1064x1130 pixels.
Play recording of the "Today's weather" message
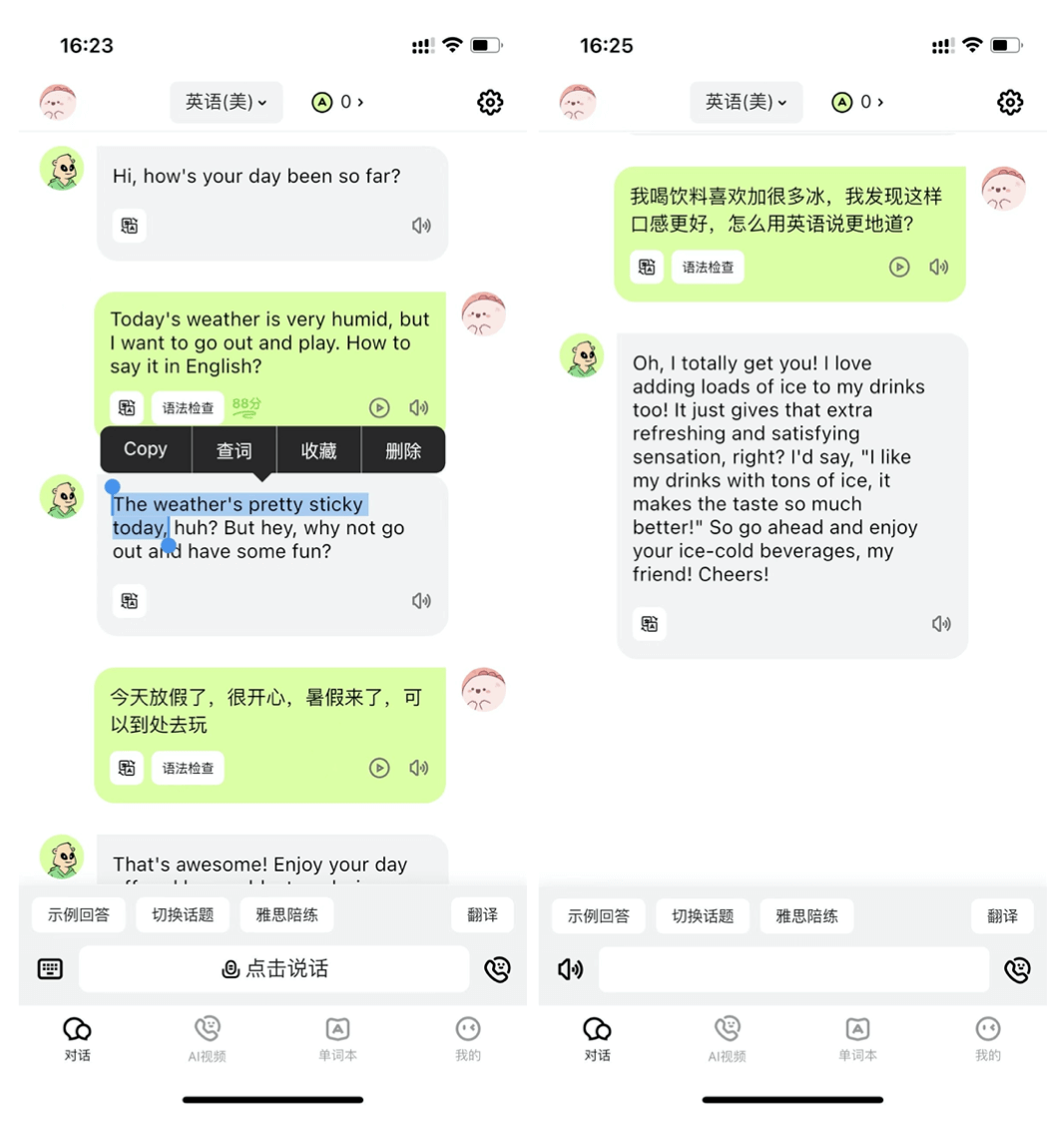click(379, 407)
